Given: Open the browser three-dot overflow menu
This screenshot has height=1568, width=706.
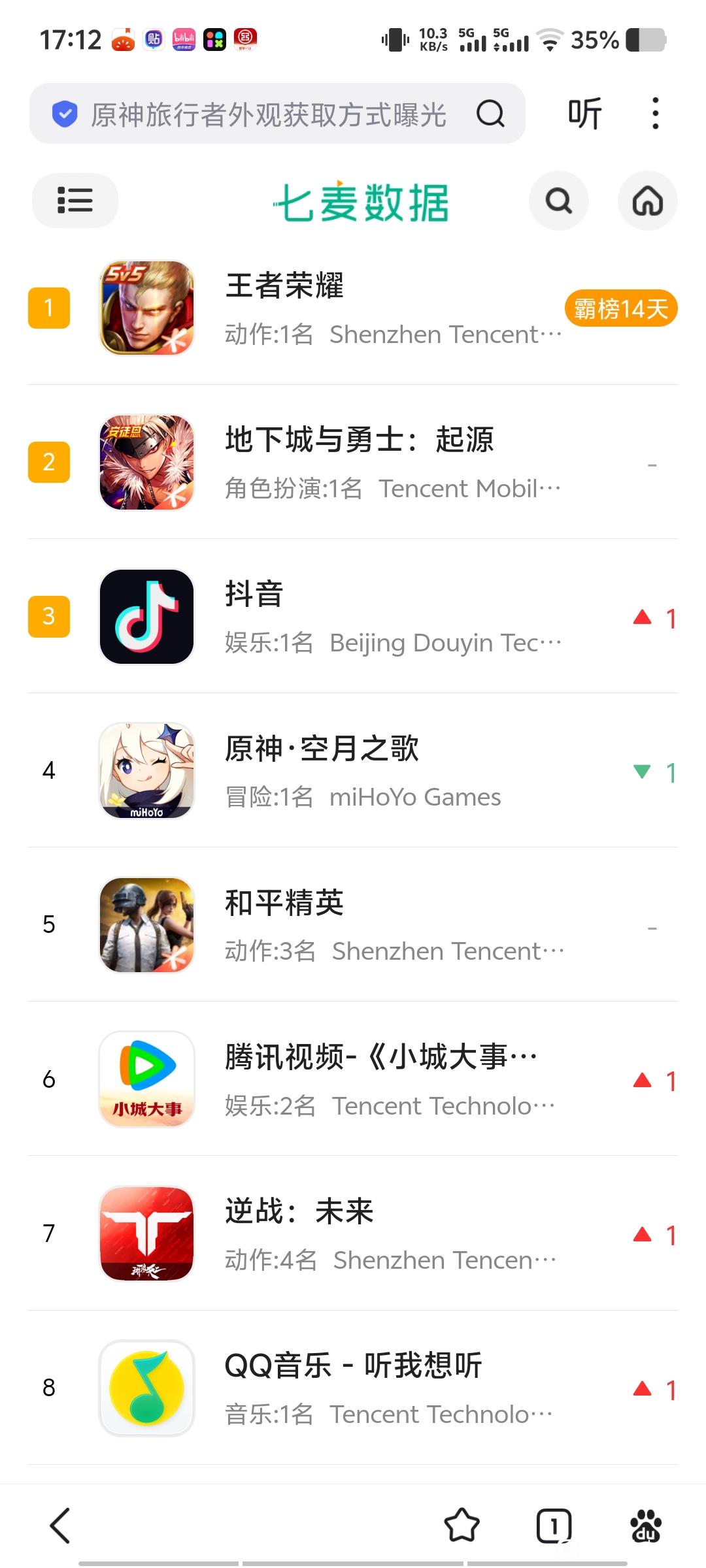Looking at the screenshot, I should click(x=655, y=114).
